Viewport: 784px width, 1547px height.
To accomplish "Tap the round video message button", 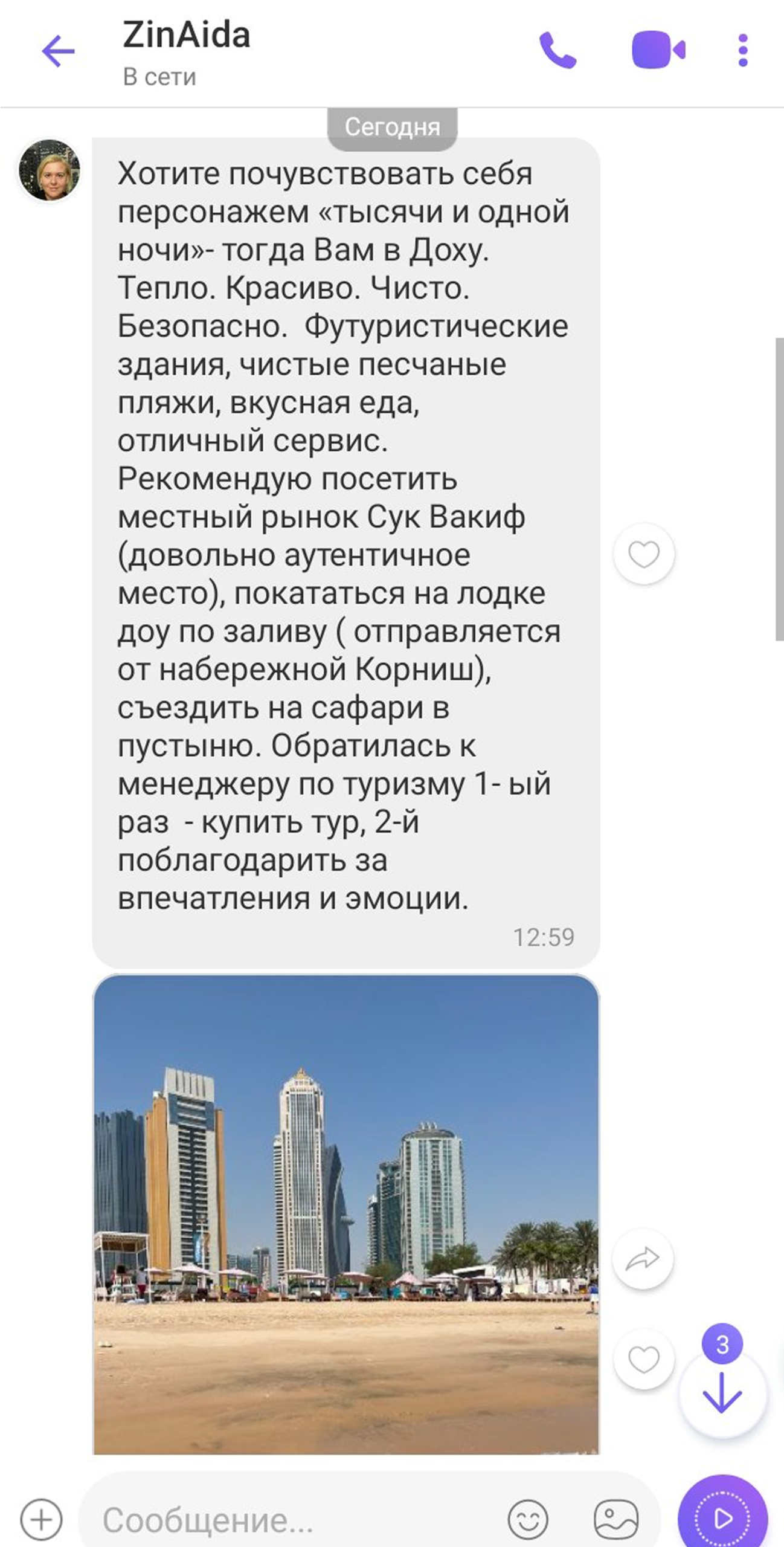I will pyautogui.click(x=722, y=1517).
